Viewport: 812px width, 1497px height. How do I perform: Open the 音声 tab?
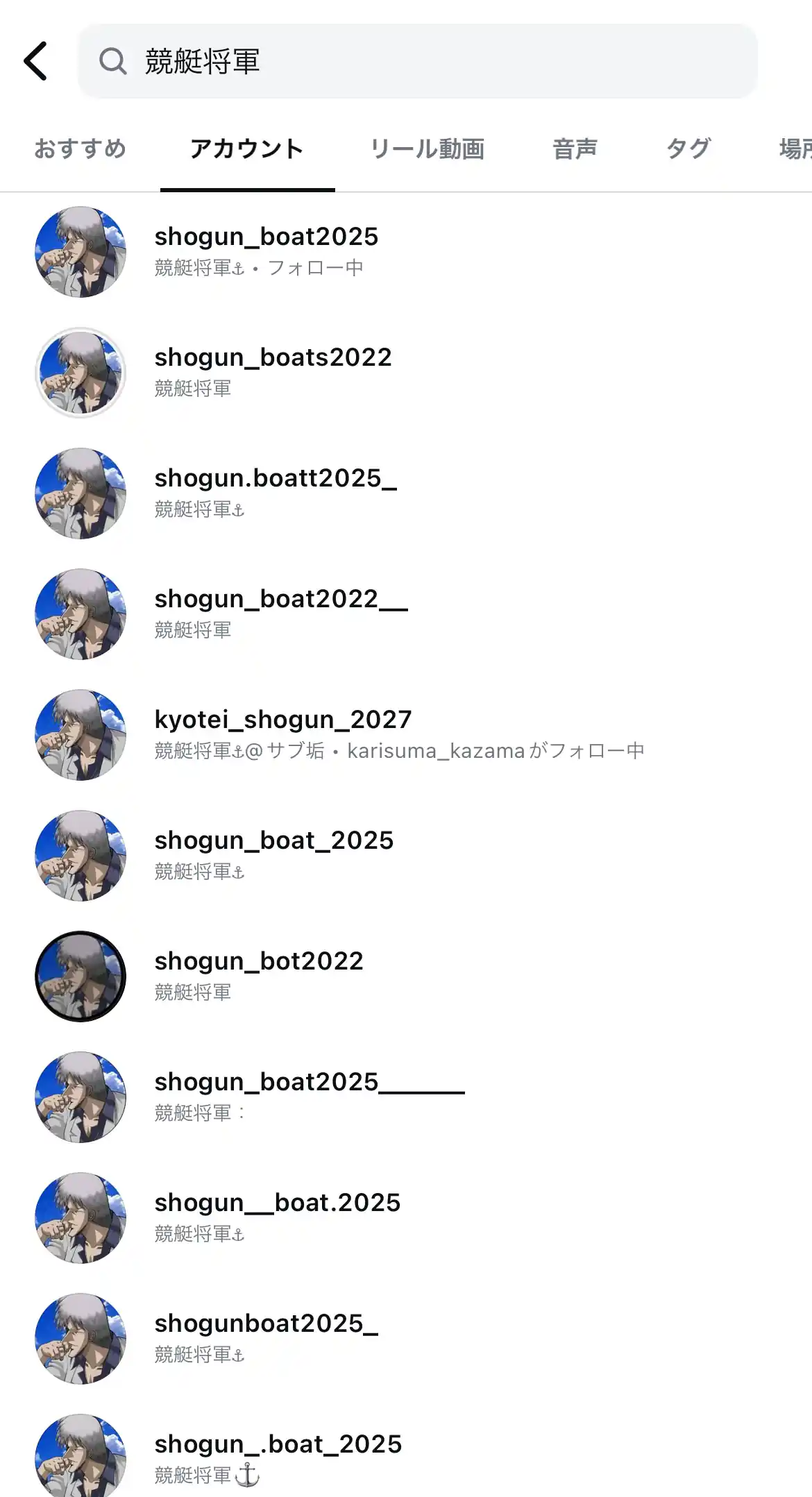click(x=575, y=149)
